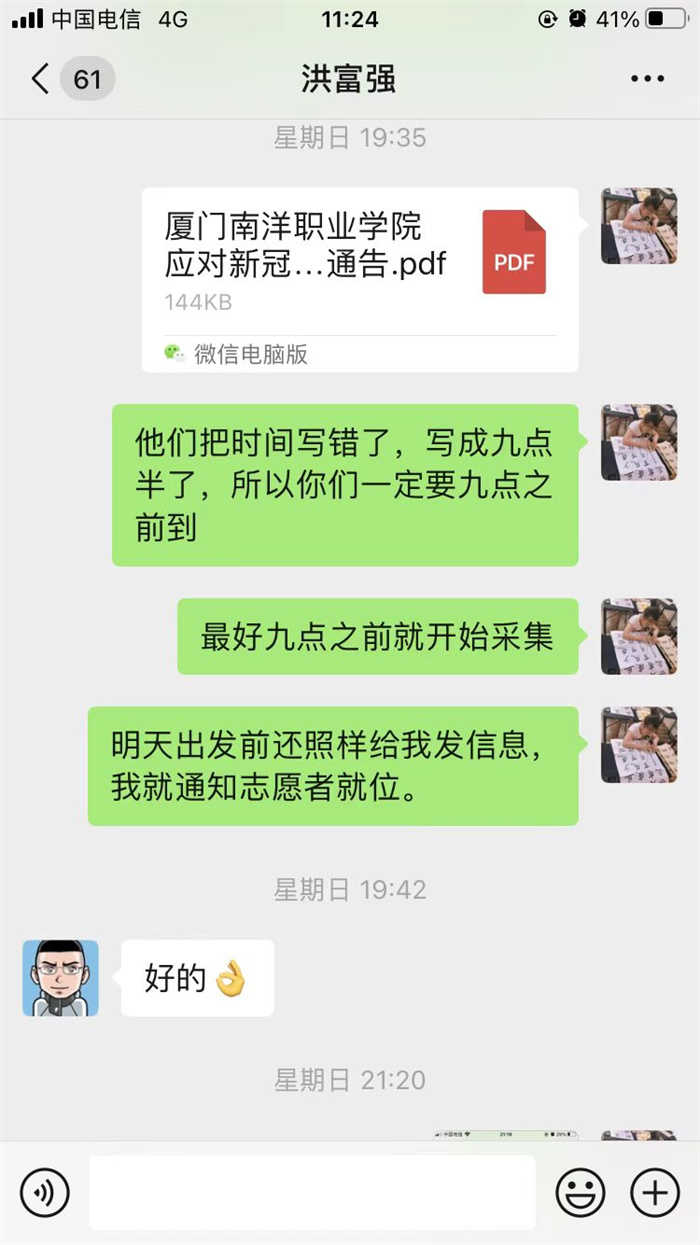Viewport: 700px width, 1245px height.
Task: Tap the sender avatar beside the PDF message
Action: click(638, 226)
